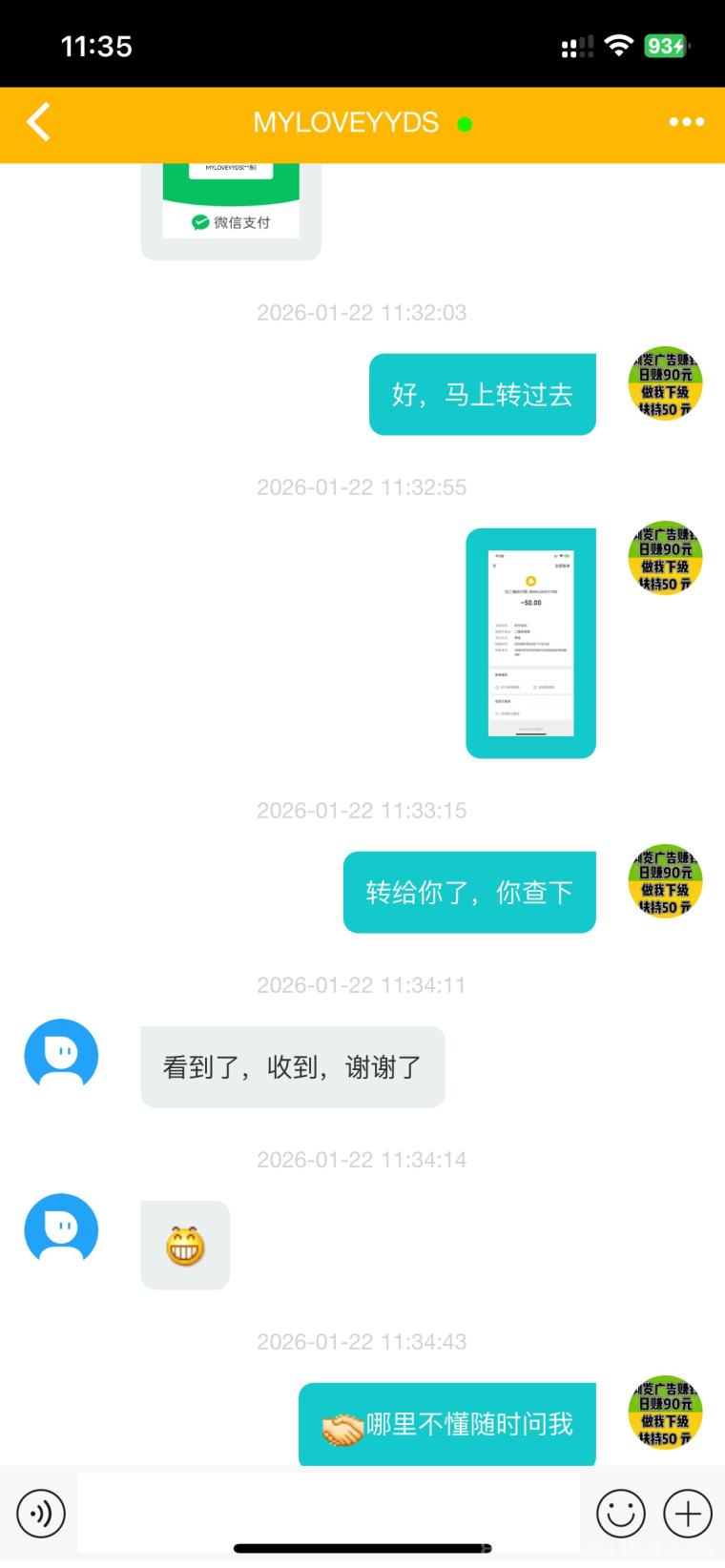The height and width of the screenshot is (1568, 725).
Task: Open my avatar next to 好，马上转过去
Action: click(665, 383)
